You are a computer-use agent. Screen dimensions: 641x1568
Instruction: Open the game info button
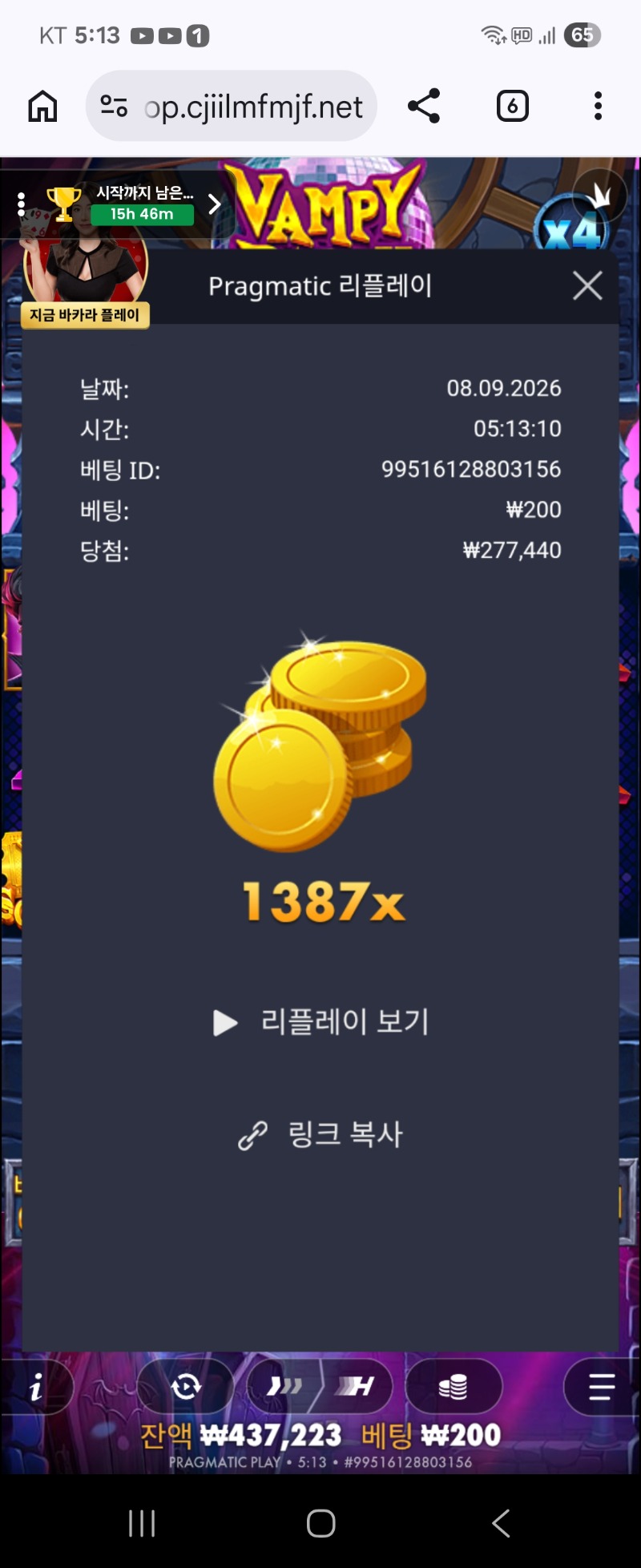[x=36, y=1386]
